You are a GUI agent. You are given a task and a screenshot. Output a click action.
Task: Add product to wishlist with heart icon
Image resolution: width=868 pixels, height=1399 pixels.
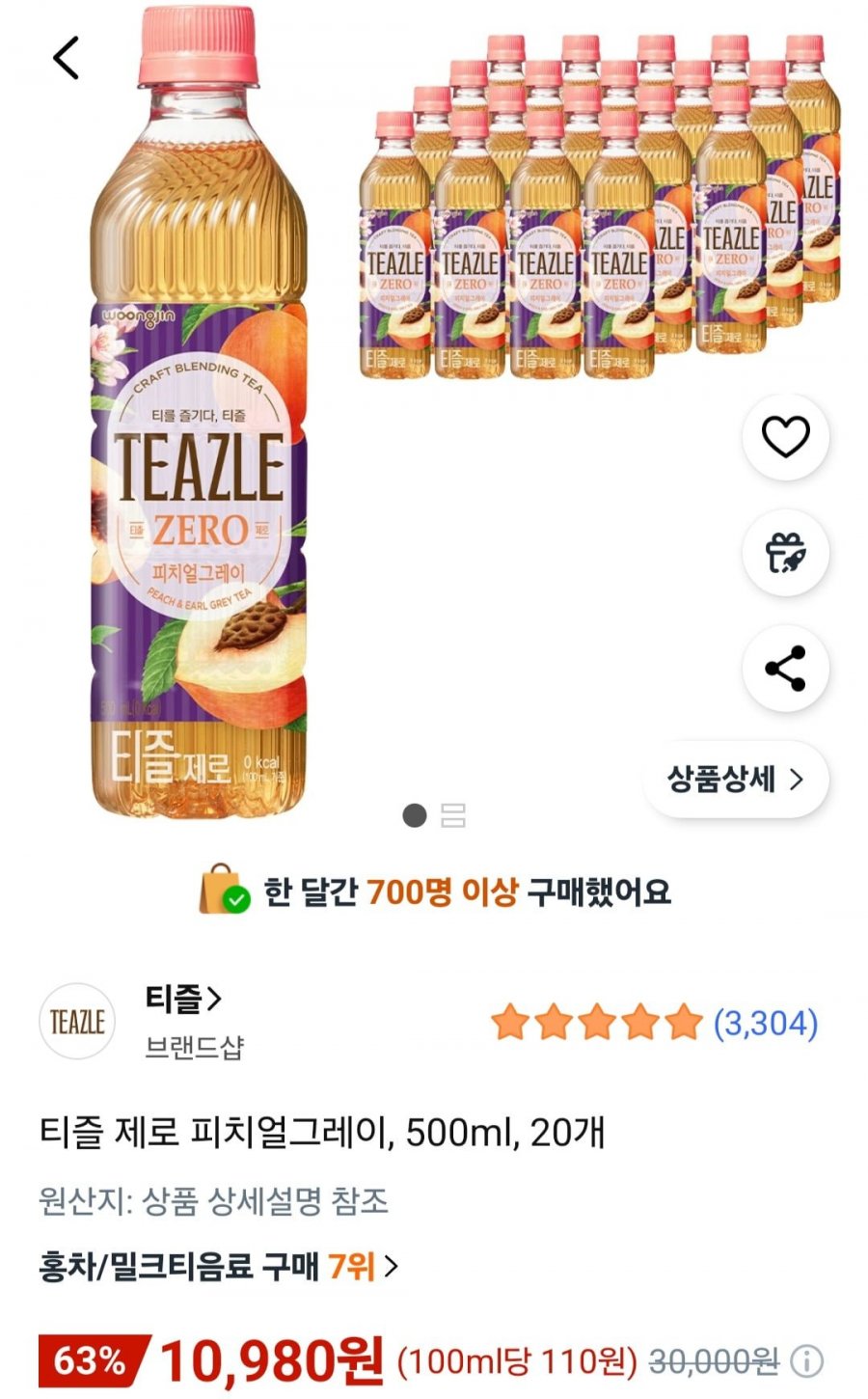785,437
